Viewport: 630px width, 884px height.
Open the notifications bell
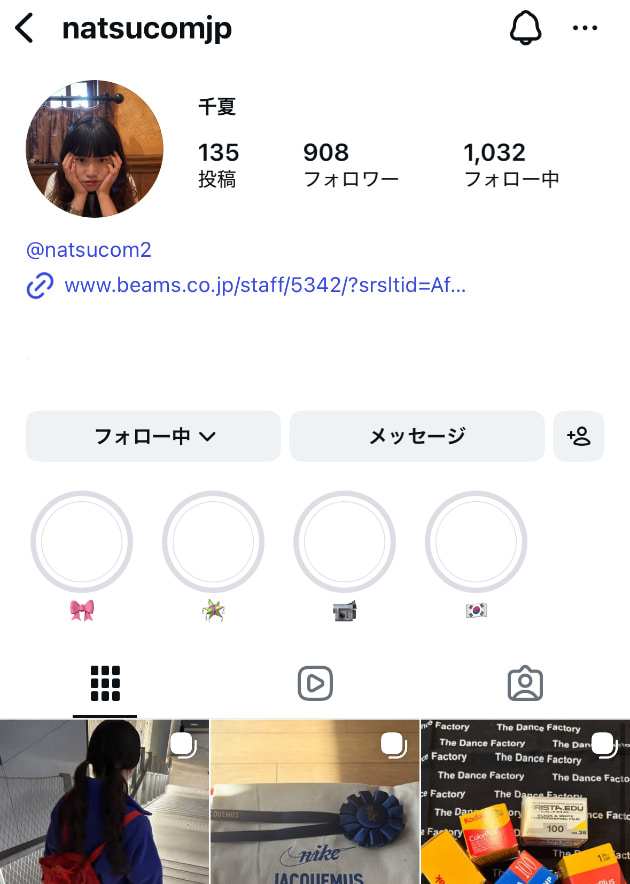(x=525, y=29)
